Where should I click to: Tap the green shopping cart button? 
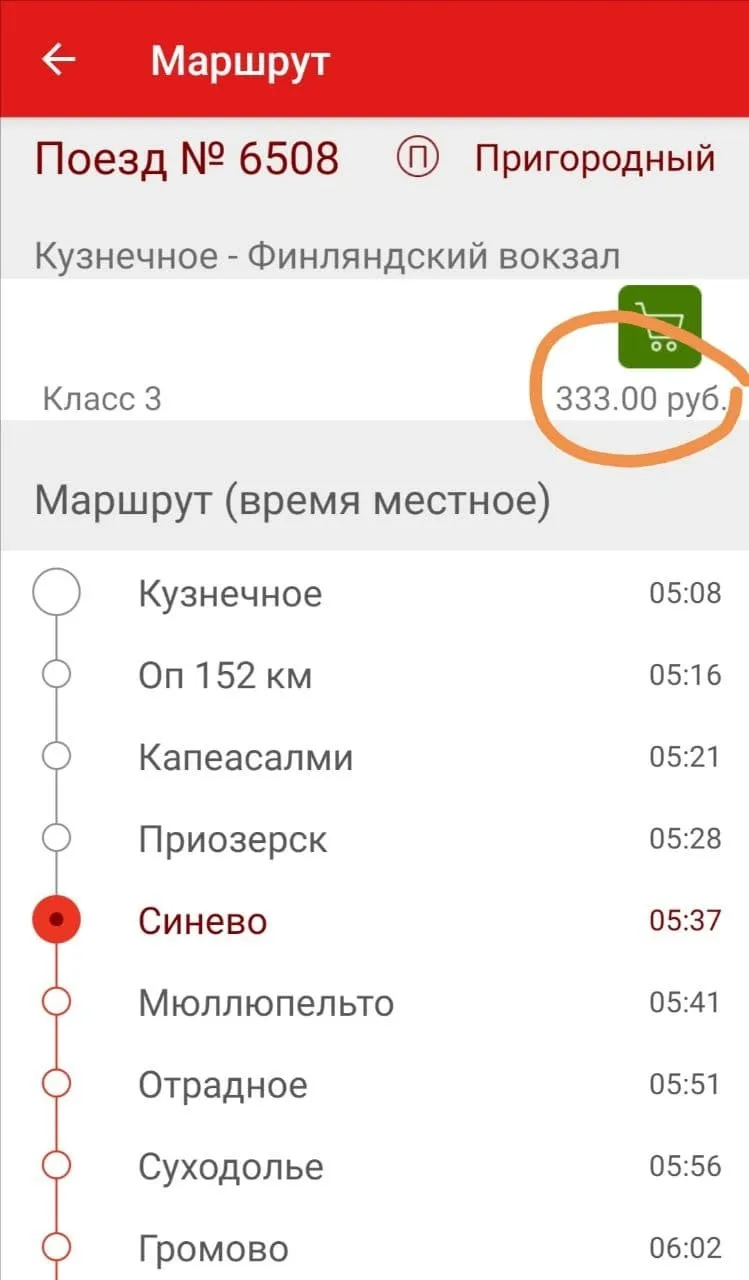(x=660, y=327)
